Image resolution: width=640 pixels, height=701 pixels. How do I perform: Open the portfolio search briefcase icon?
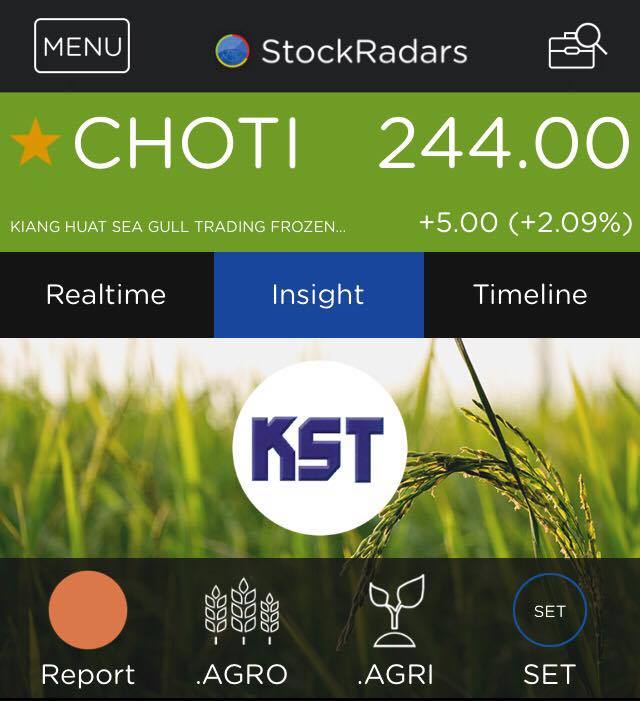577,46
